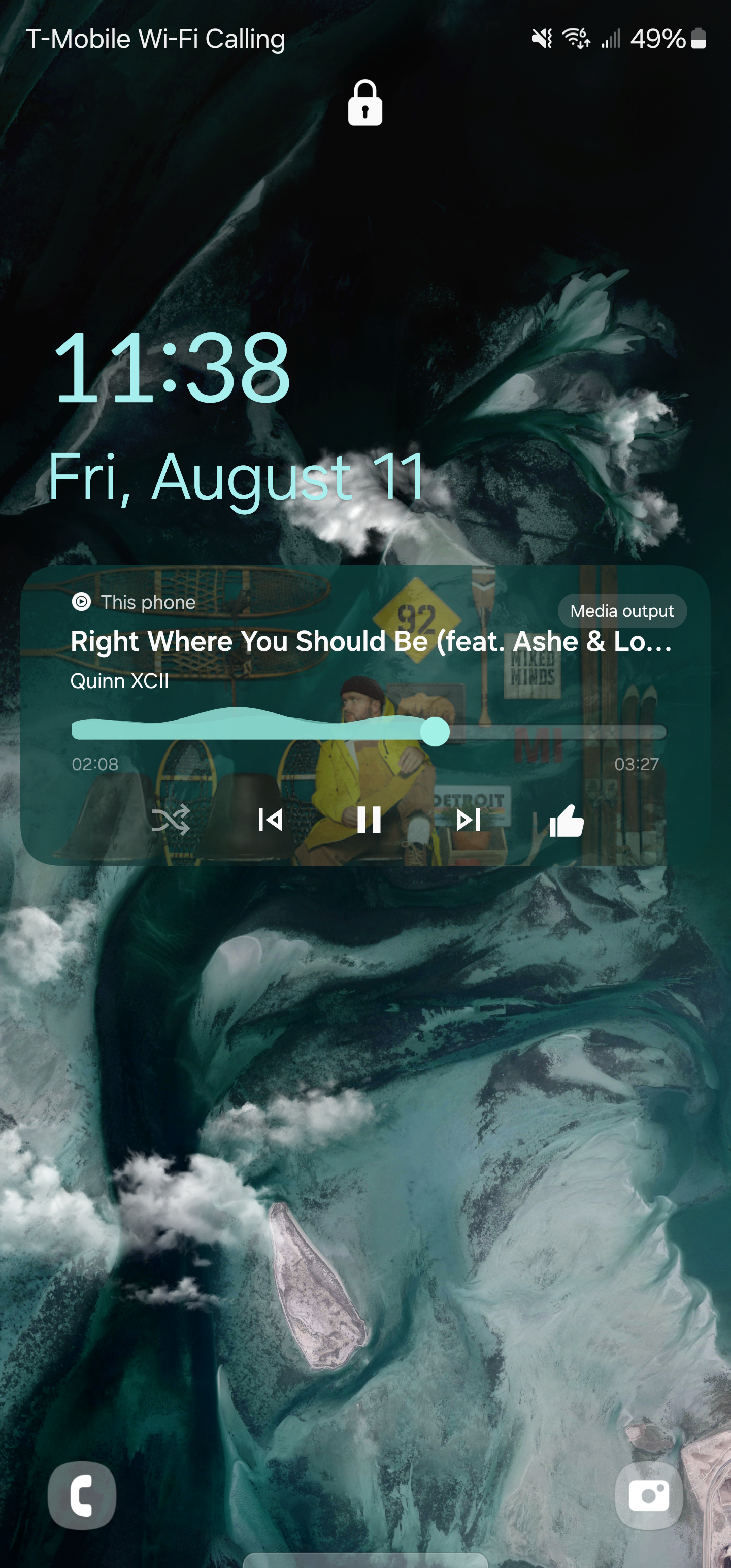Screen dimensions: 731x1568
Task: Toggle playback with the pause control
Action: (x=369, y=821)
